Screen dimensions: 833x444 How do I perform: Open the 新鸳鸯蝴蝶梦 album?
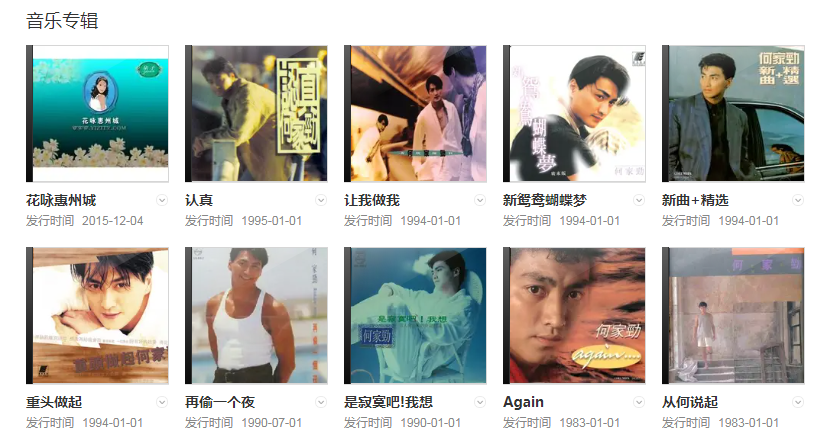574,113
